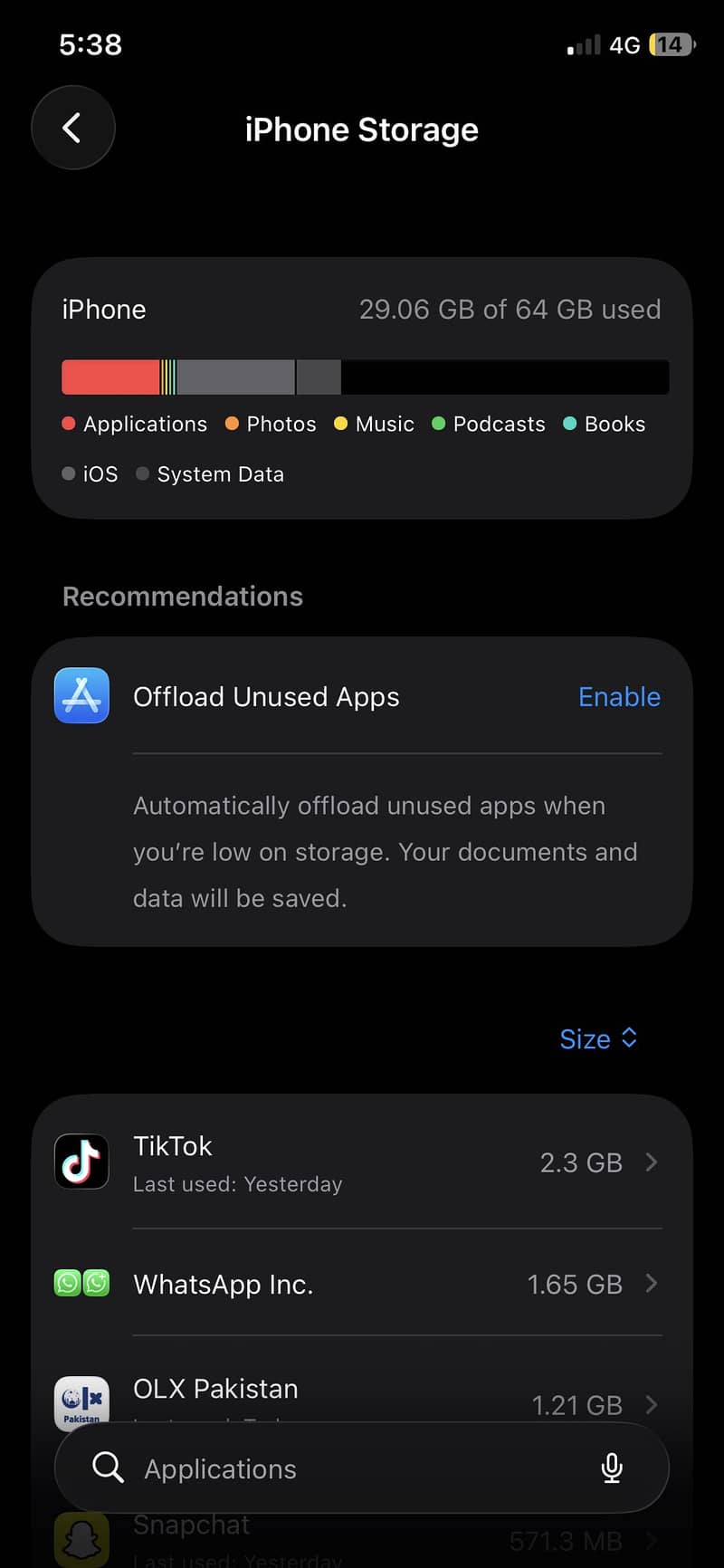The image size is (724, 1568).
Task: Tap the magnifying glass search icon
Action: pos(108,1468)
